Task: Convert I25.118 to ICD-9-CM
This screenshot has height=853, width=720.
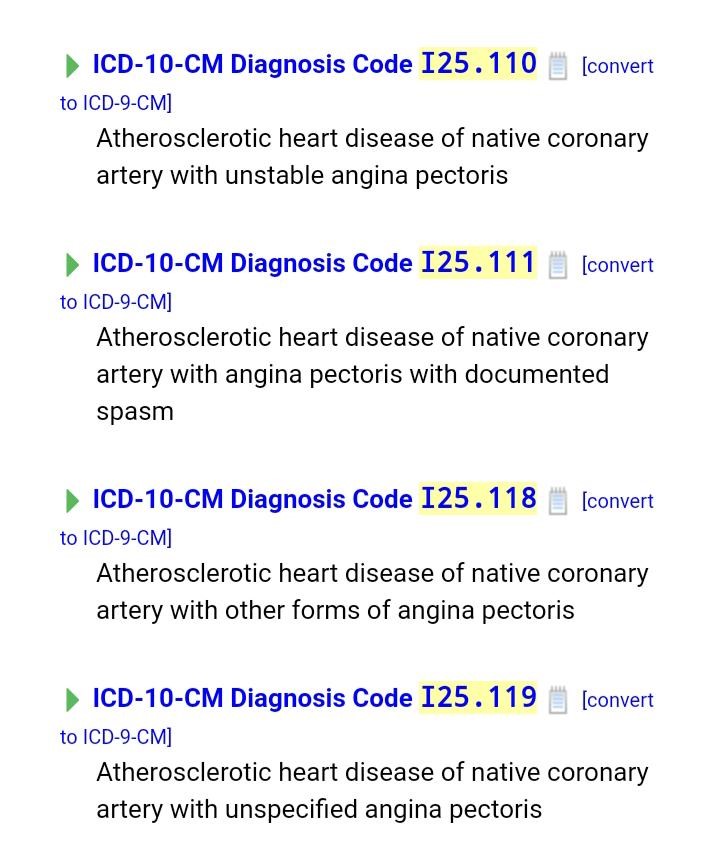Action: pyautogui.click(x=618, y=502)
